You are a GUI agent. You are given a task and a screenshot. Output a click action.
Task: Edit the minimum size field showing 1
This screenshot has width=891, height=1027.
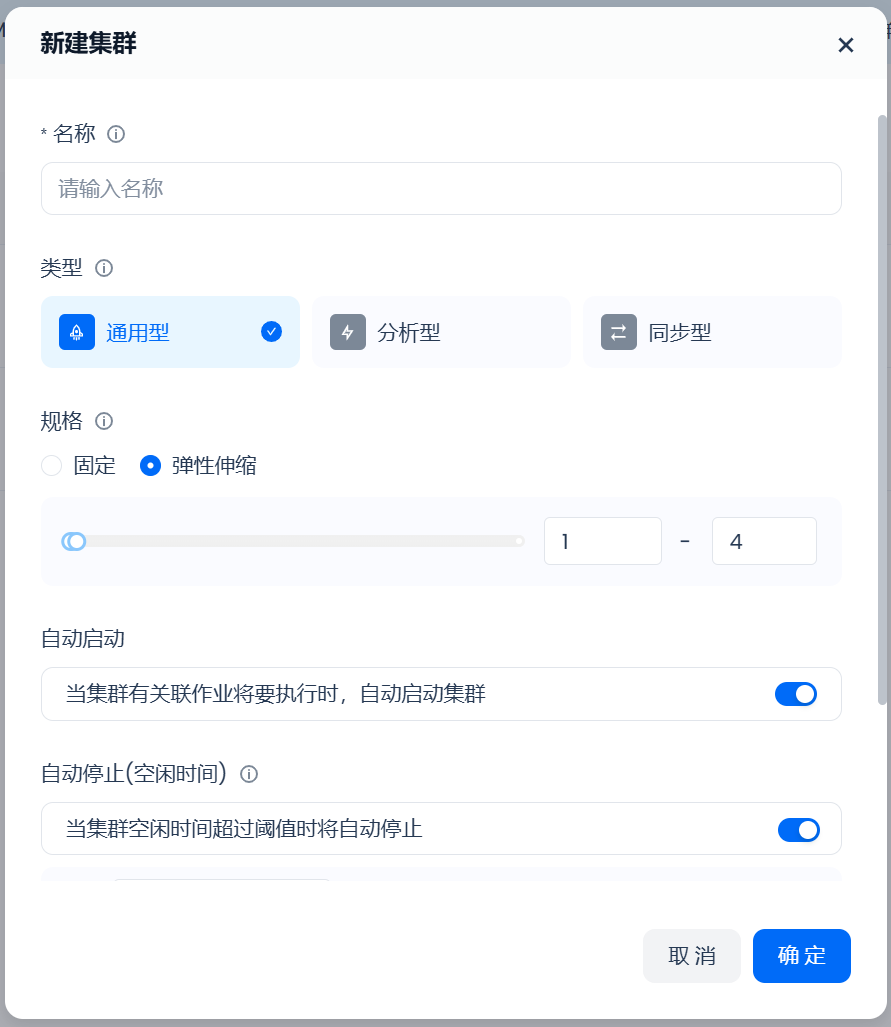(x=602, y=541)
